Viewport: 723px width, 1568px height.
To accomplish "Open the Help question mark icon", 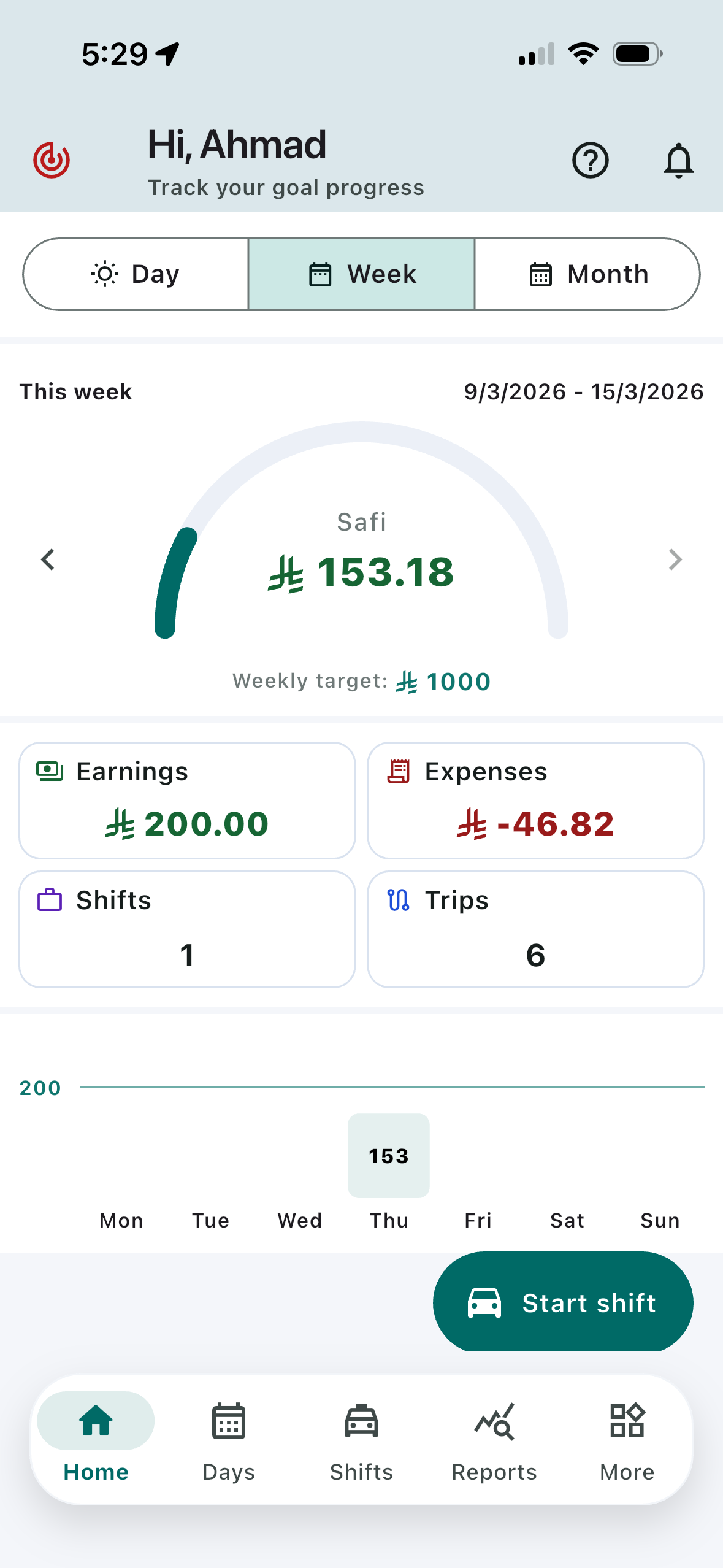I will click(x=591, y=160).
